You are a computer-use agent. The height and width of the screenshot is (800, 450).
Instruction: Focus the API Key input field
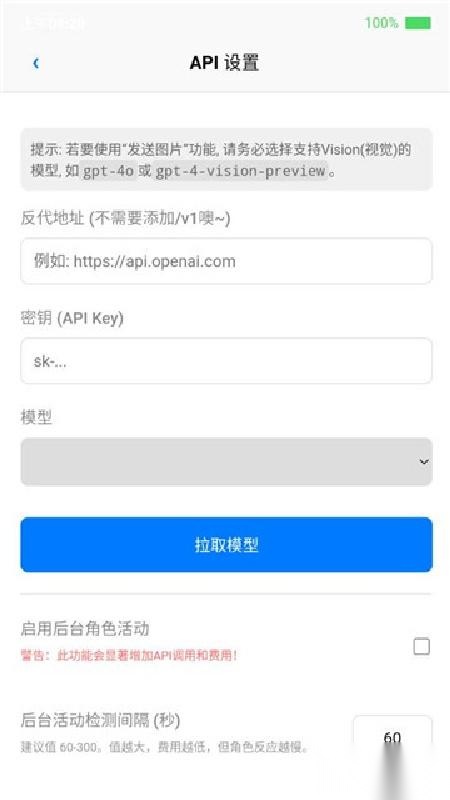226,361
